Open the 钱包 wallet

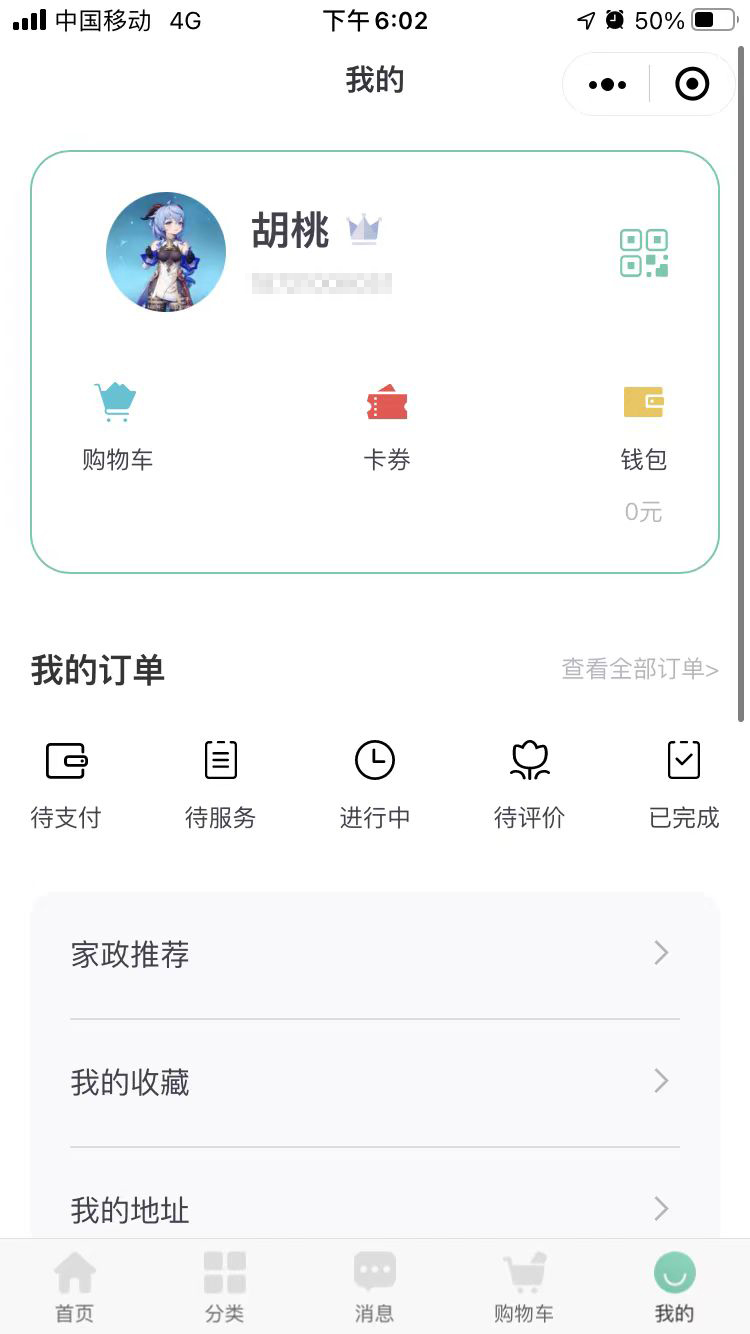coord(643,425)
